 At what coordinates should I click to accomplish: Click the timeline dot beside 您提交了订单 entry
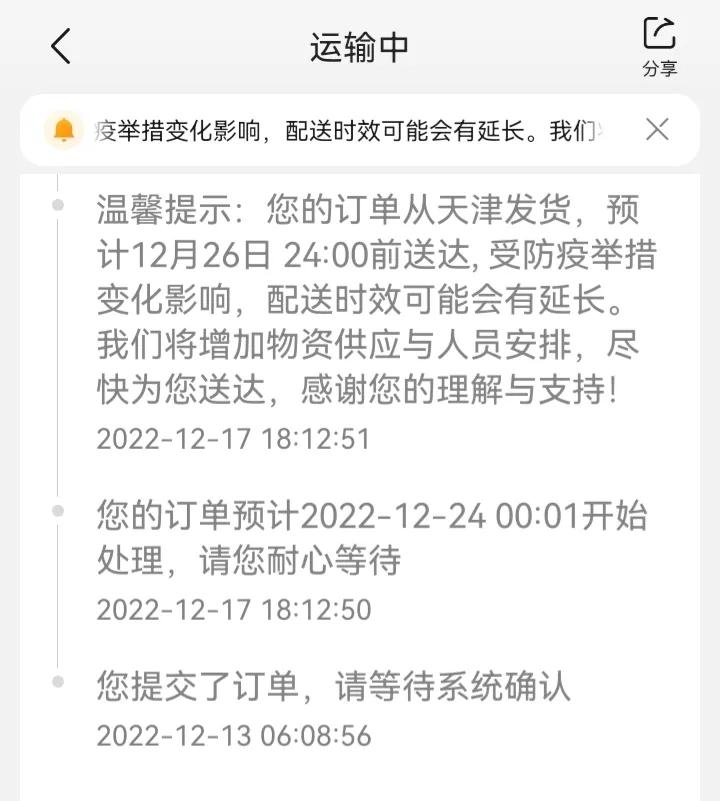tap(59, 682)
